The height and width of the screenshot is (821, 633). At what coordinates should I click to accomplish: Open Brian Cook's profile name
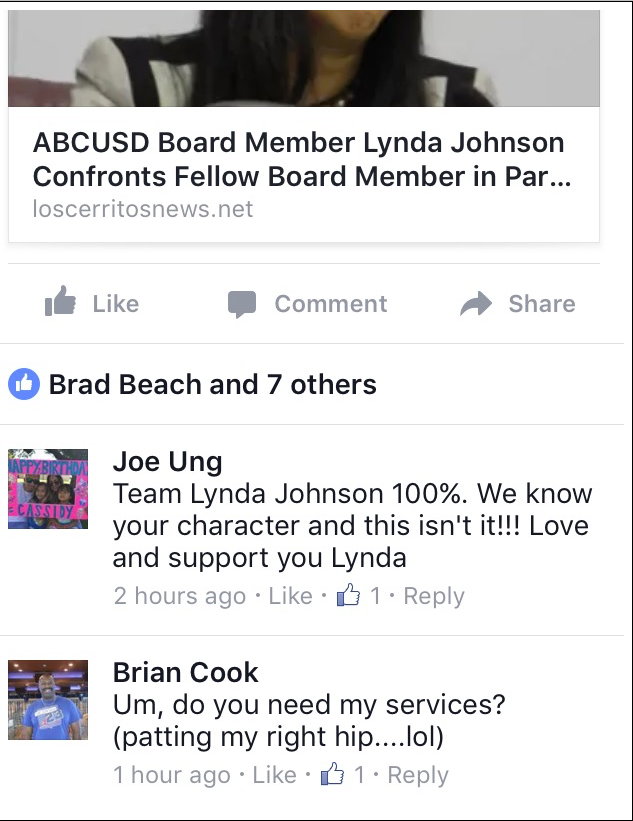[185, 672]
